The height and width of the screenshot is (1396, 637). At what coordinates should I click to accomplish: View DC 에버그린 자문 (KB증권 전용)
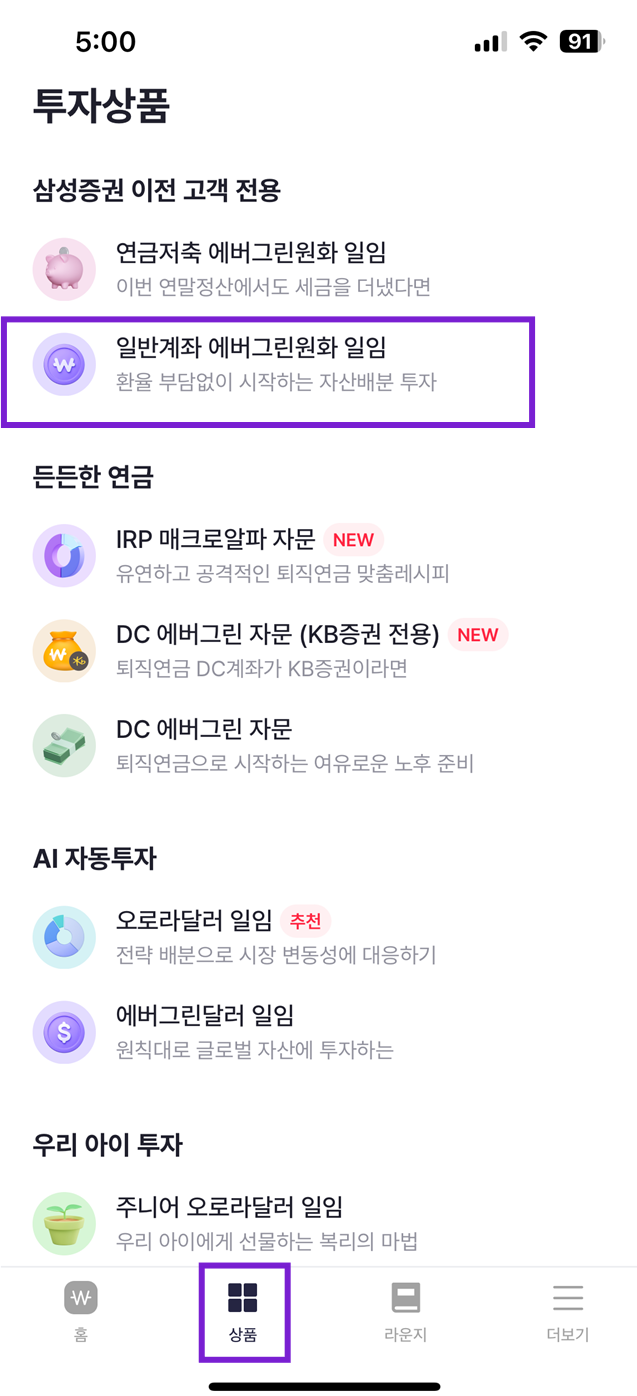click(278, 649)
